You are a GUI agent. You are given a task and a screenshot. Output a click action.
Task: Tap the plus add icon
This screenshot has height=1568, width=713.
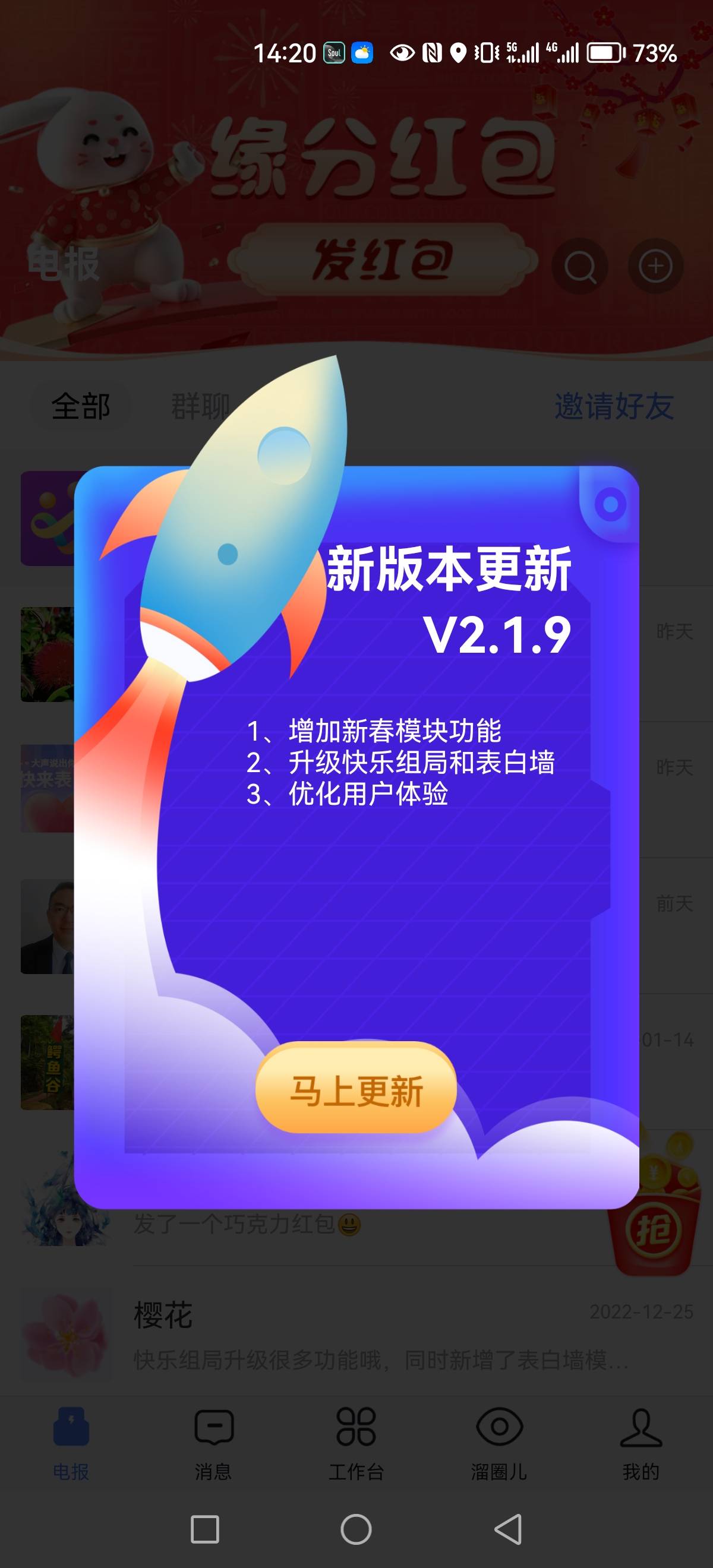[x=655, y=267]
